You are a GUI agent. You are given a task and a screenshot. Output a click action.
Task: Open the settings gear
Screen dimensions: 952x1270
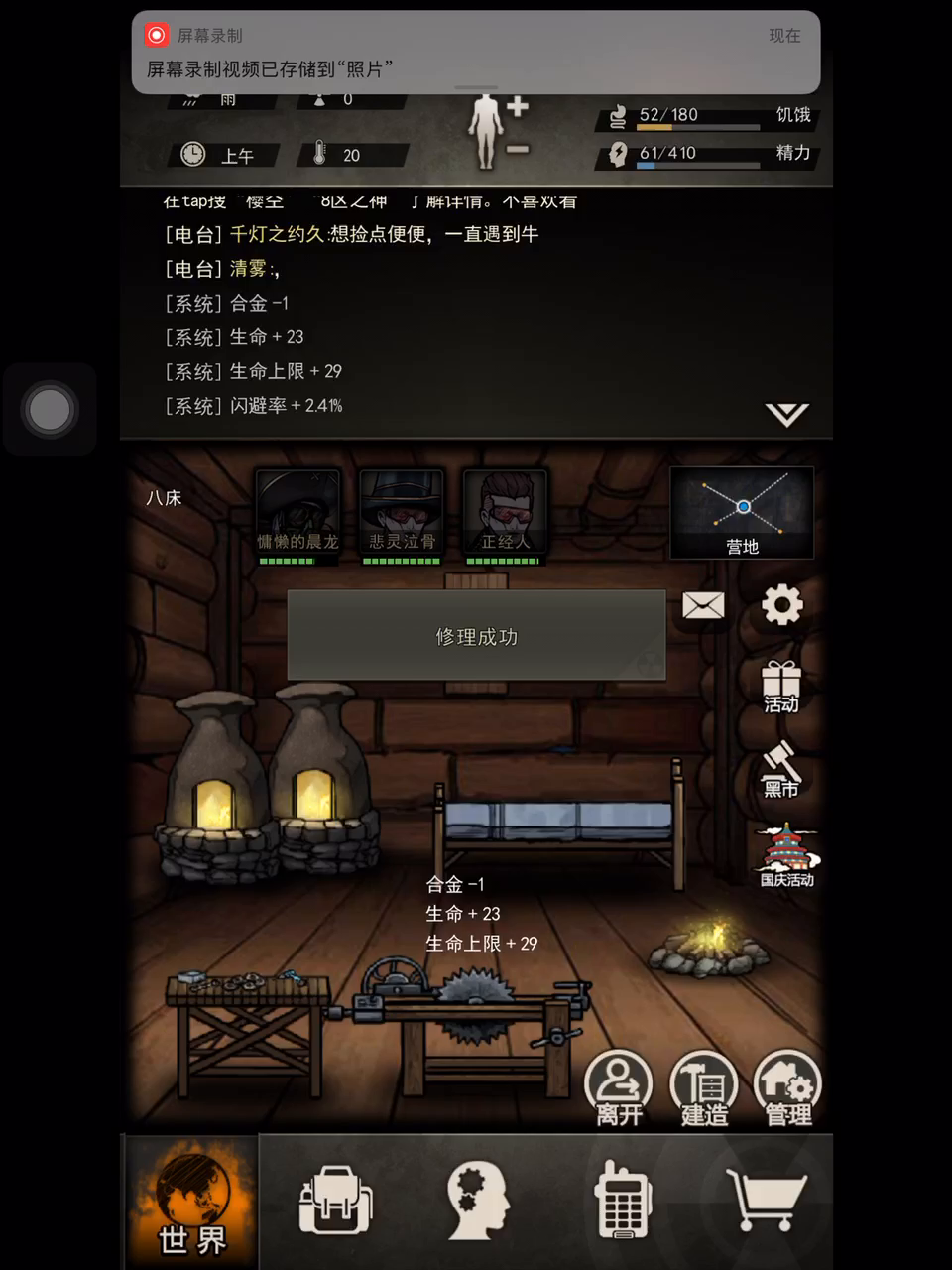point(781,604)
